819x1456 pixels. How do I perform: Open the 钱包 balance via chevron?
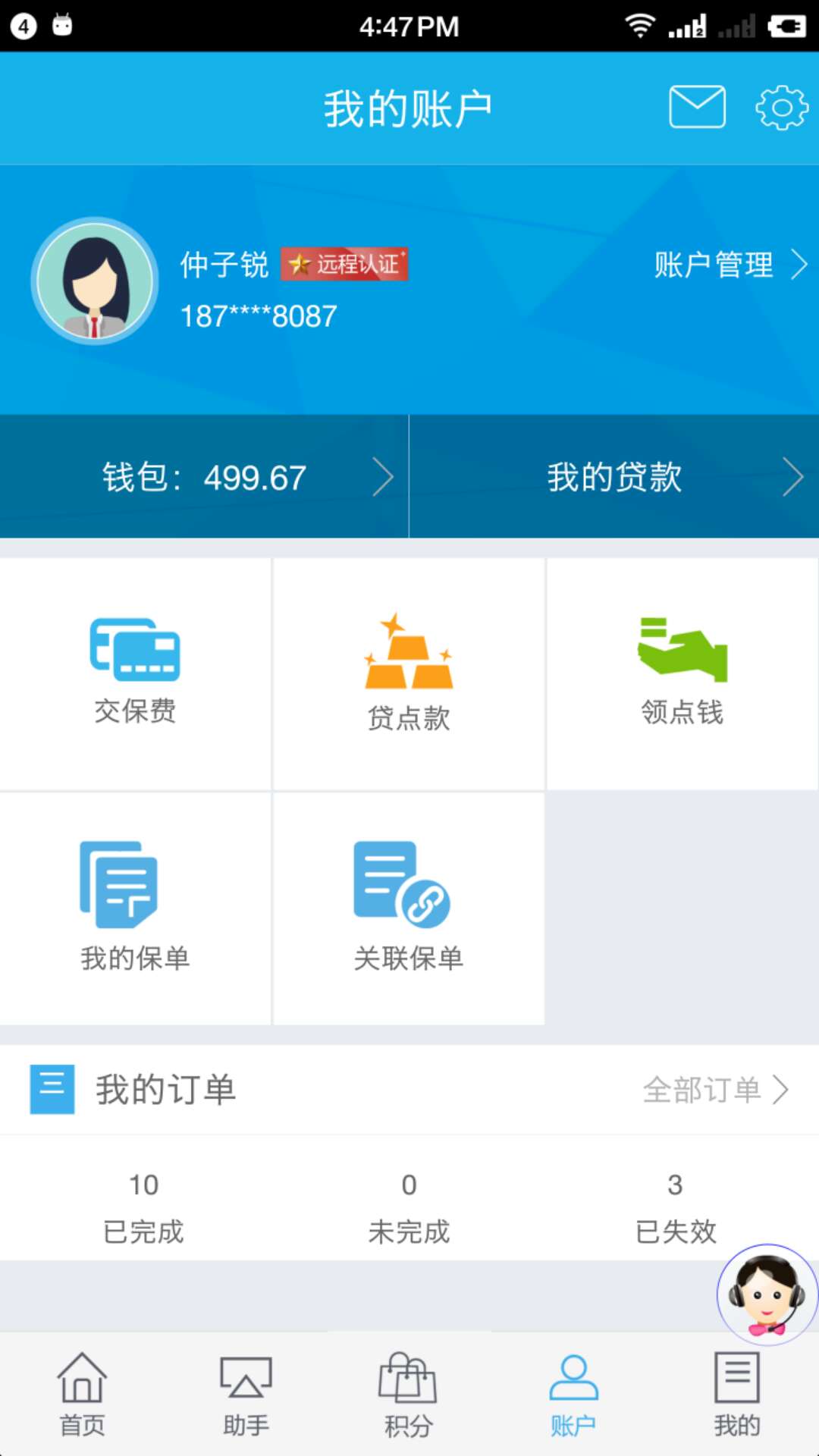(x=383, y=476)
